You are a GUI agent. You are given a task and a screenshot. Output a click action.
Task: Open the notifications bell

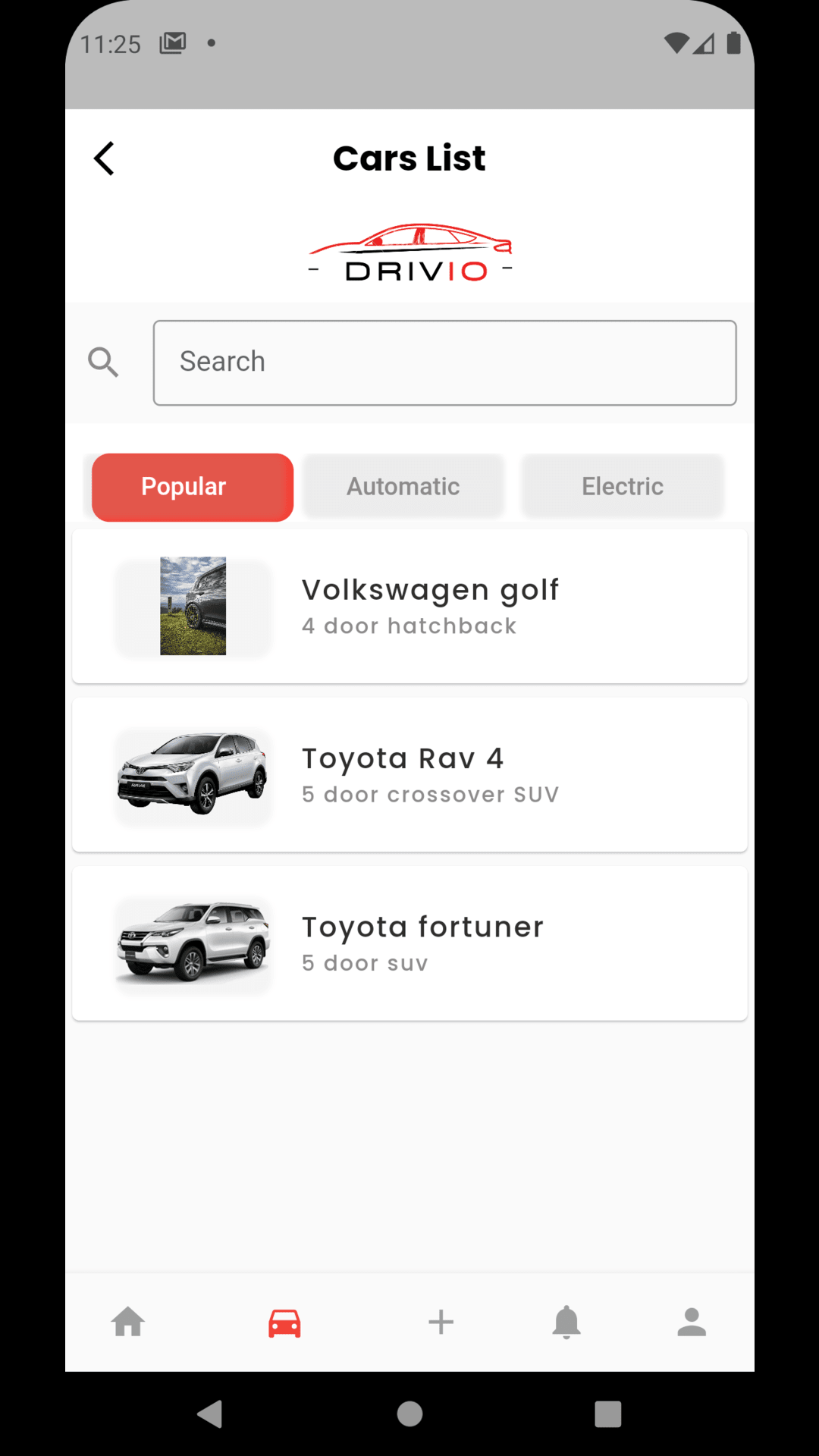(x=566, y=1322)
